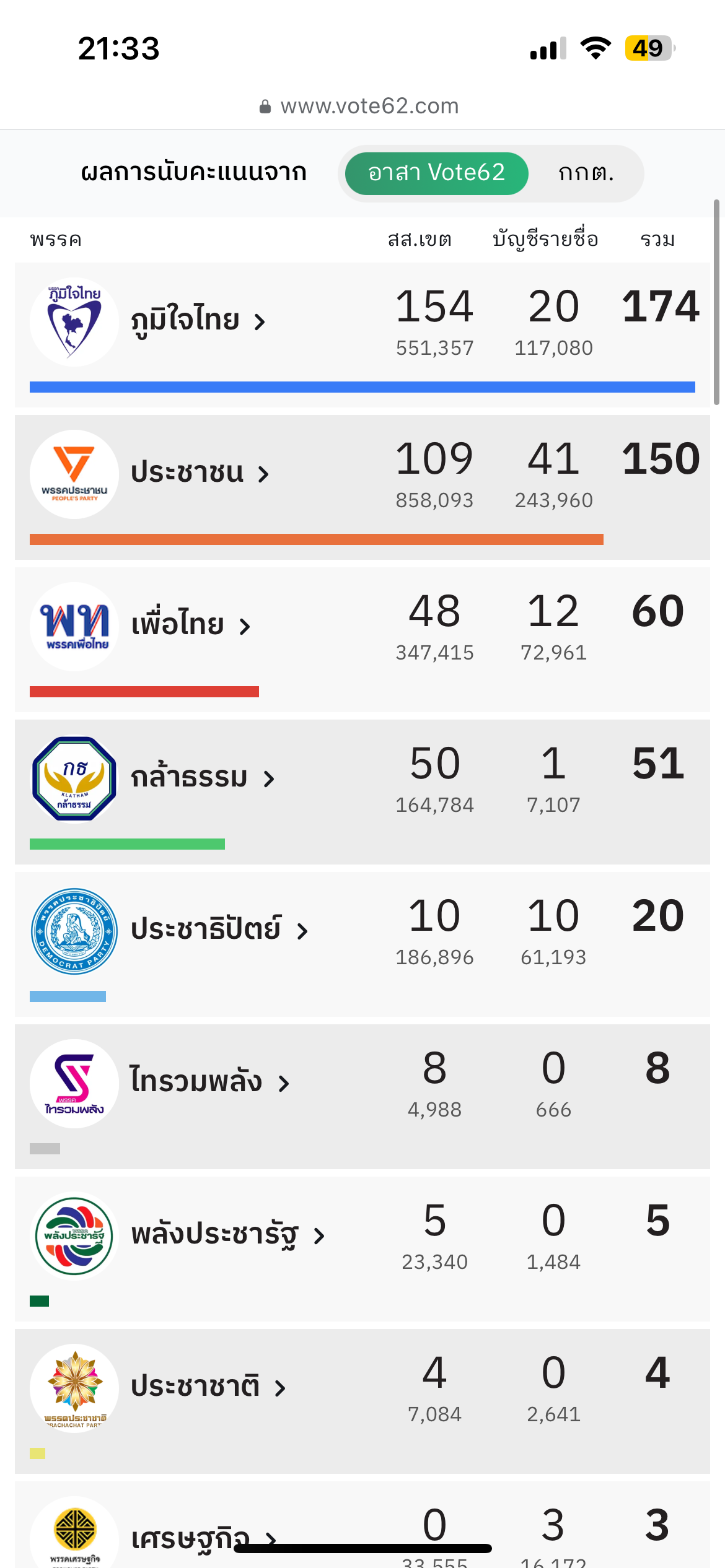Open the ประชาธิปัตย์ party results
The image size is (725, 1568).
coord(219,930)
